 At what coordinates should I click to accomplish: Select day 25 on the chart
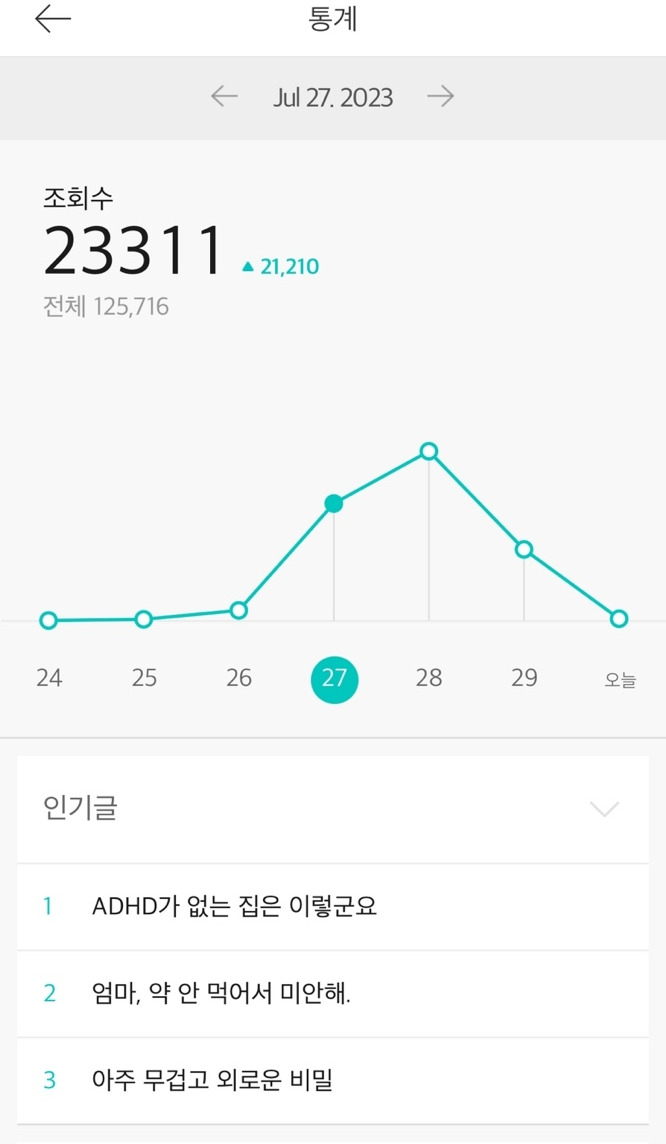coord(144,678)
